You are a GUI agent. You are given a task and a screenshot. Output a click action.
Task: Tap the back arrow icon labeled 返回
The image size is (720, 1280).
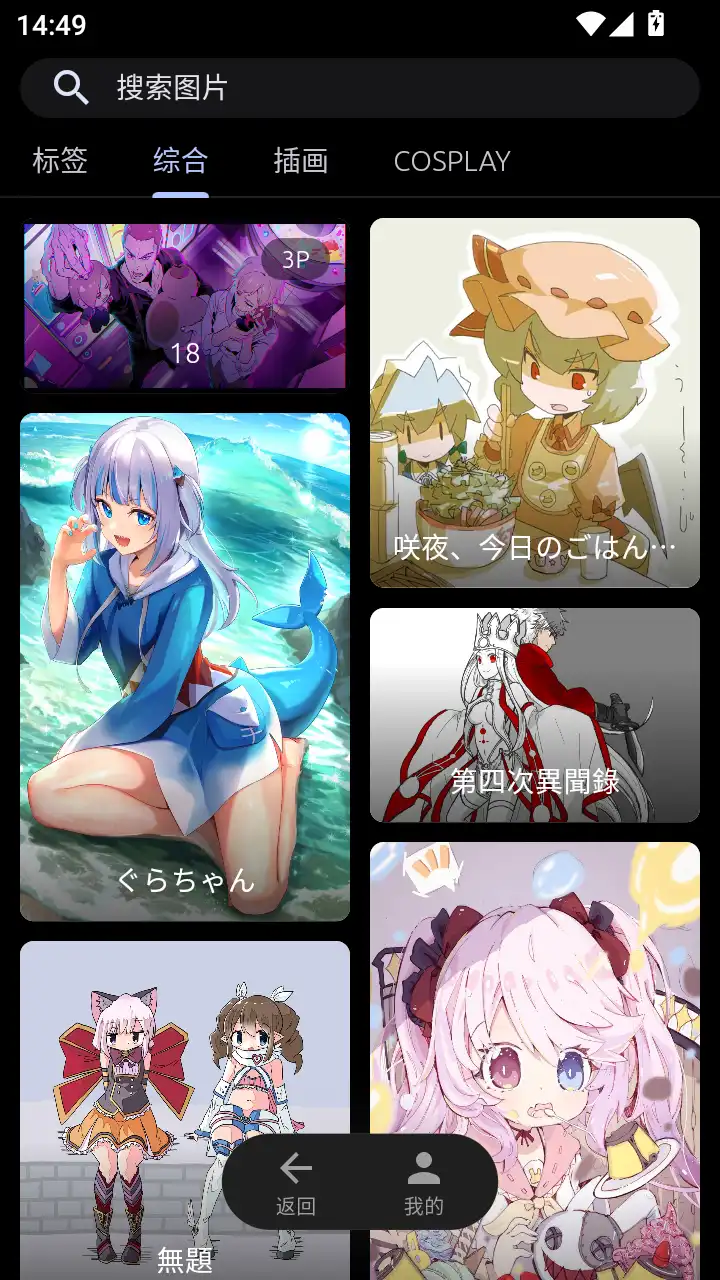click(x=295, y=1168)
